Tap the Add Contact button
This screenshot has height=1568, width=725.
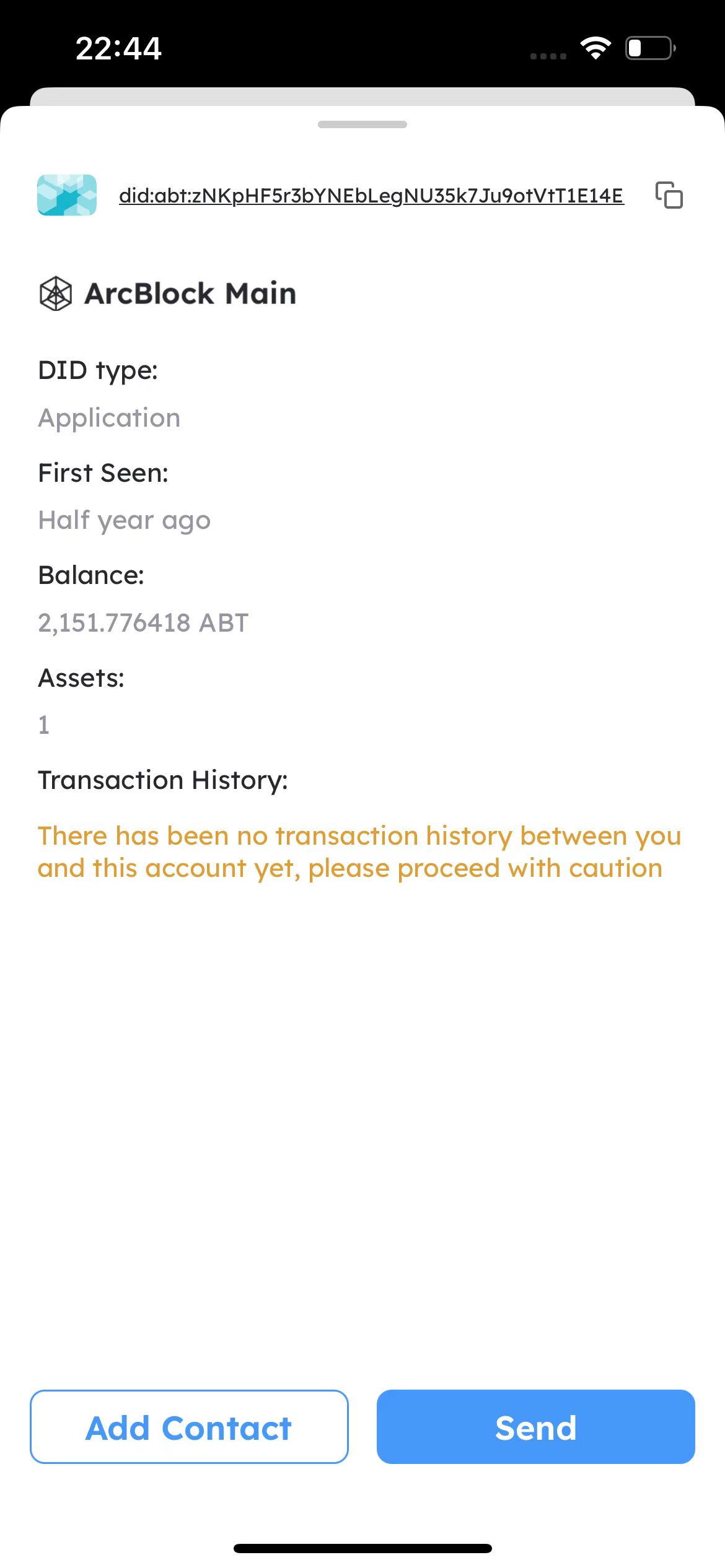[x=189, y=1427]
